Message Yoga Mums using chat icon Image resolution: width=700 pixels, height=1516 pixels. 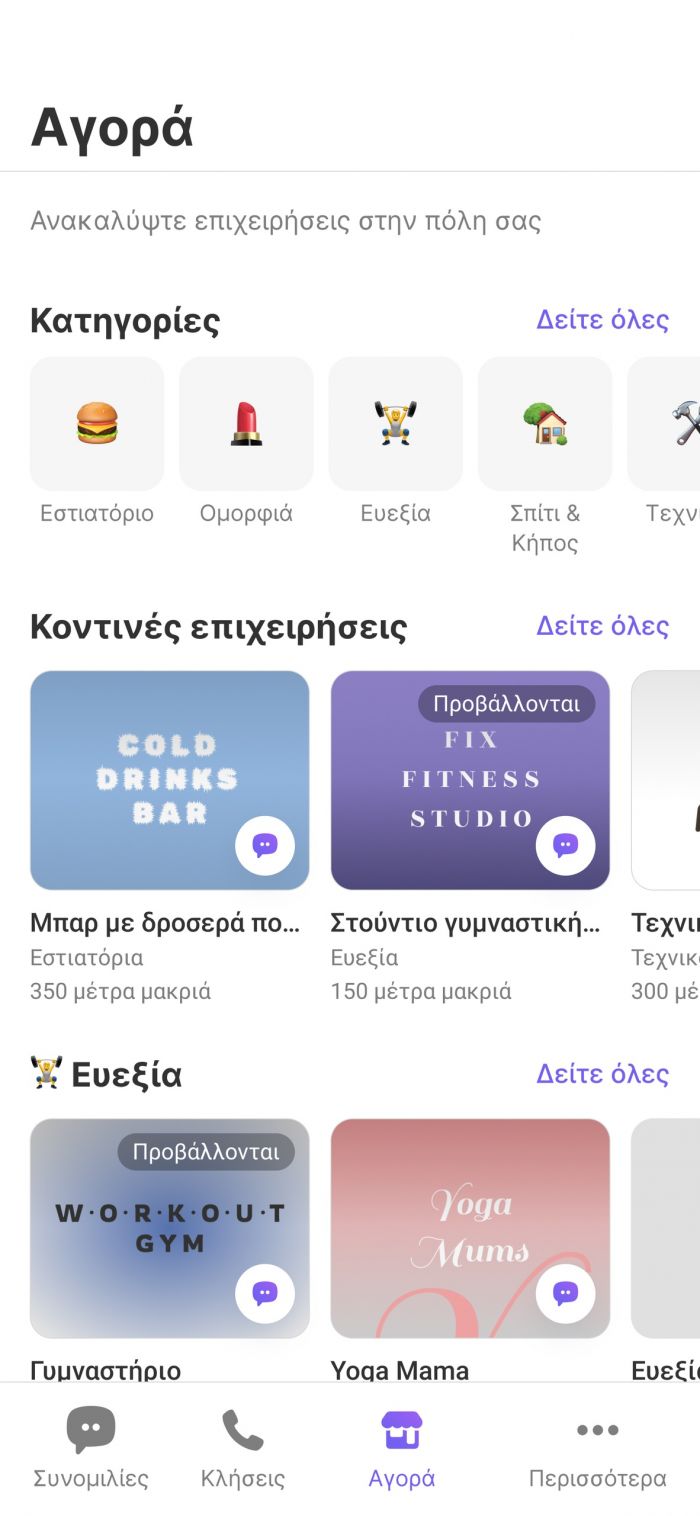tap(565, 1294)
